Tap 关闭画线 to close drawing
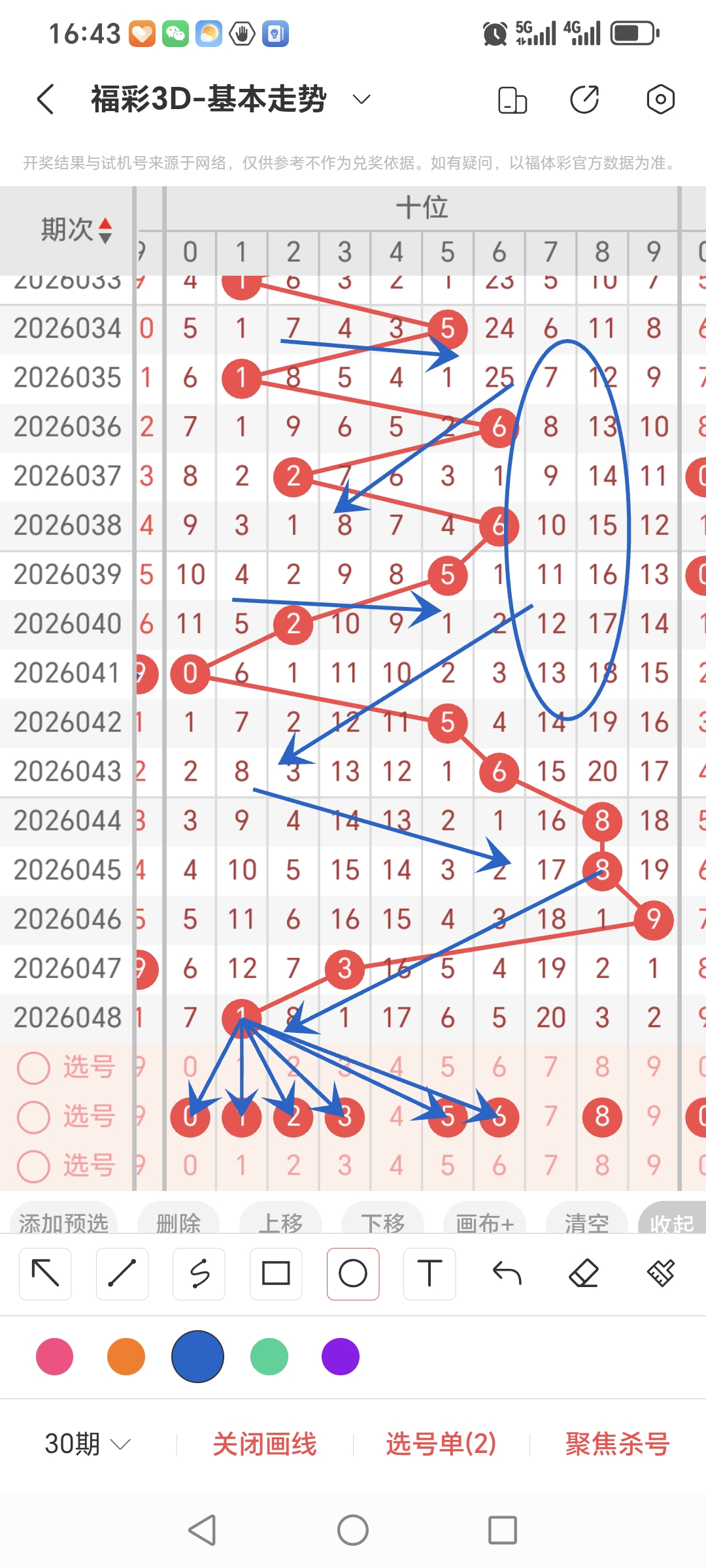 click(x=265, y=1443)
